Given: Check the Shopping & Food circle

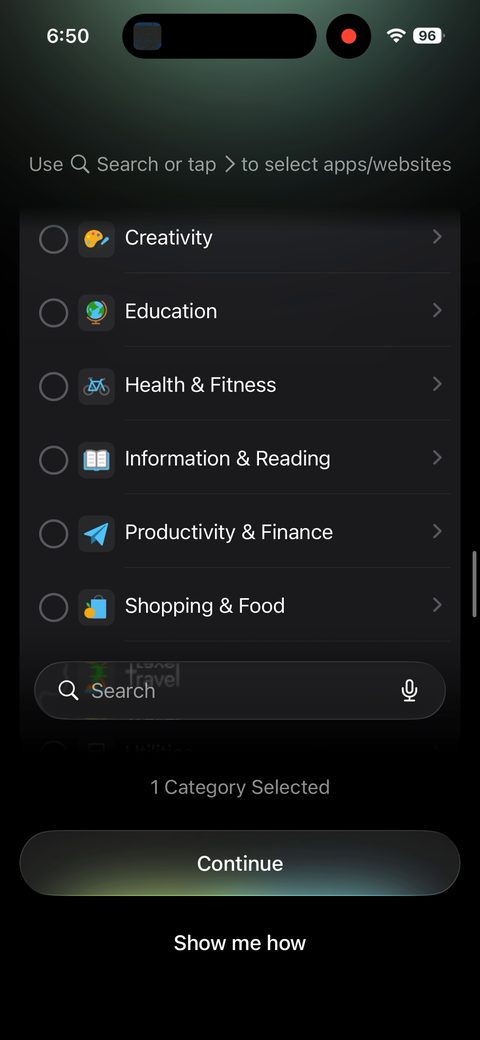Looking at the screenshot, I should (x=54, y=607).
